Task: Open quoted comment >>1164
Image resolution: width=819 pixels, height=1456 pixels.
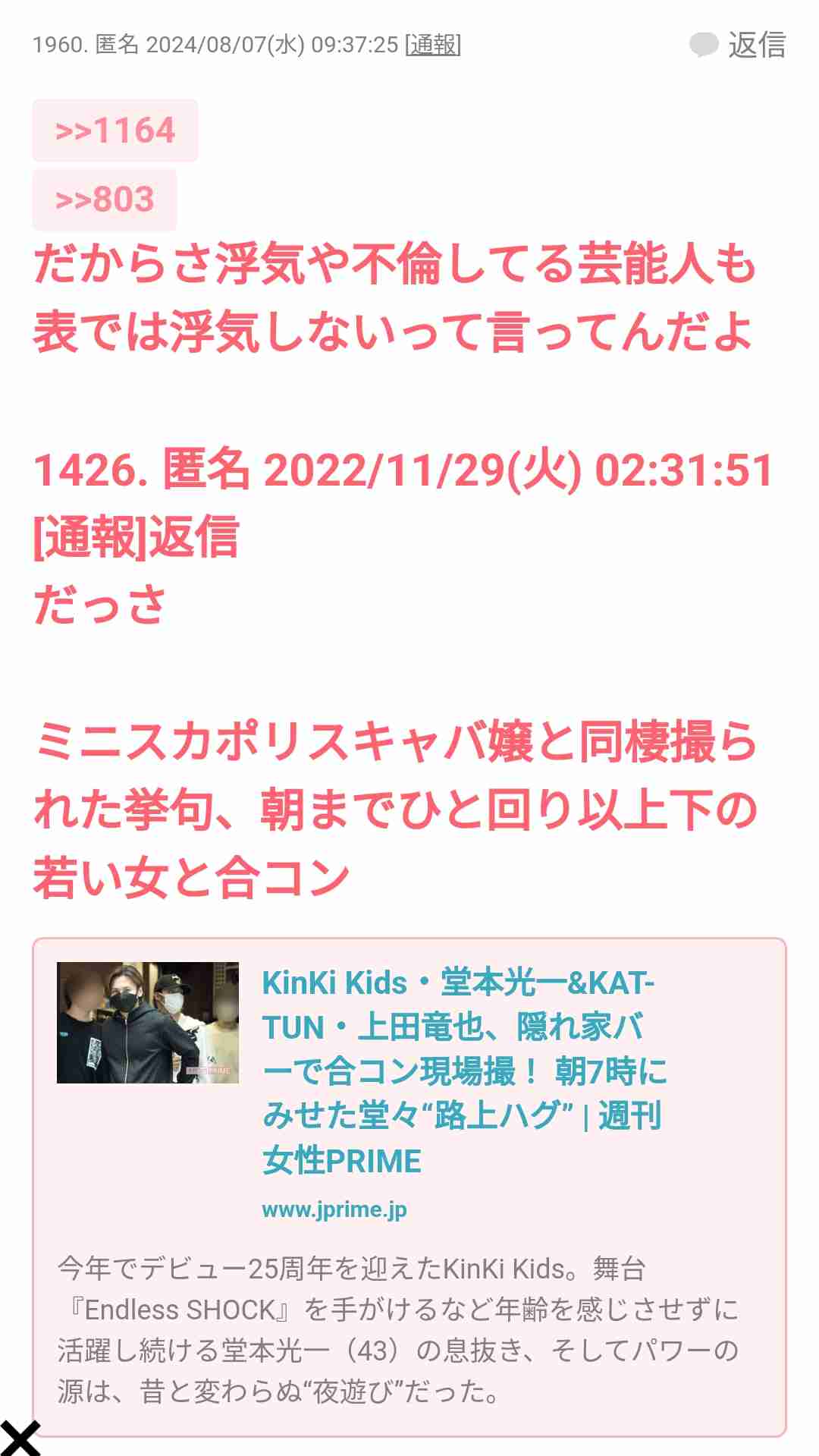Action: point(115,131)
